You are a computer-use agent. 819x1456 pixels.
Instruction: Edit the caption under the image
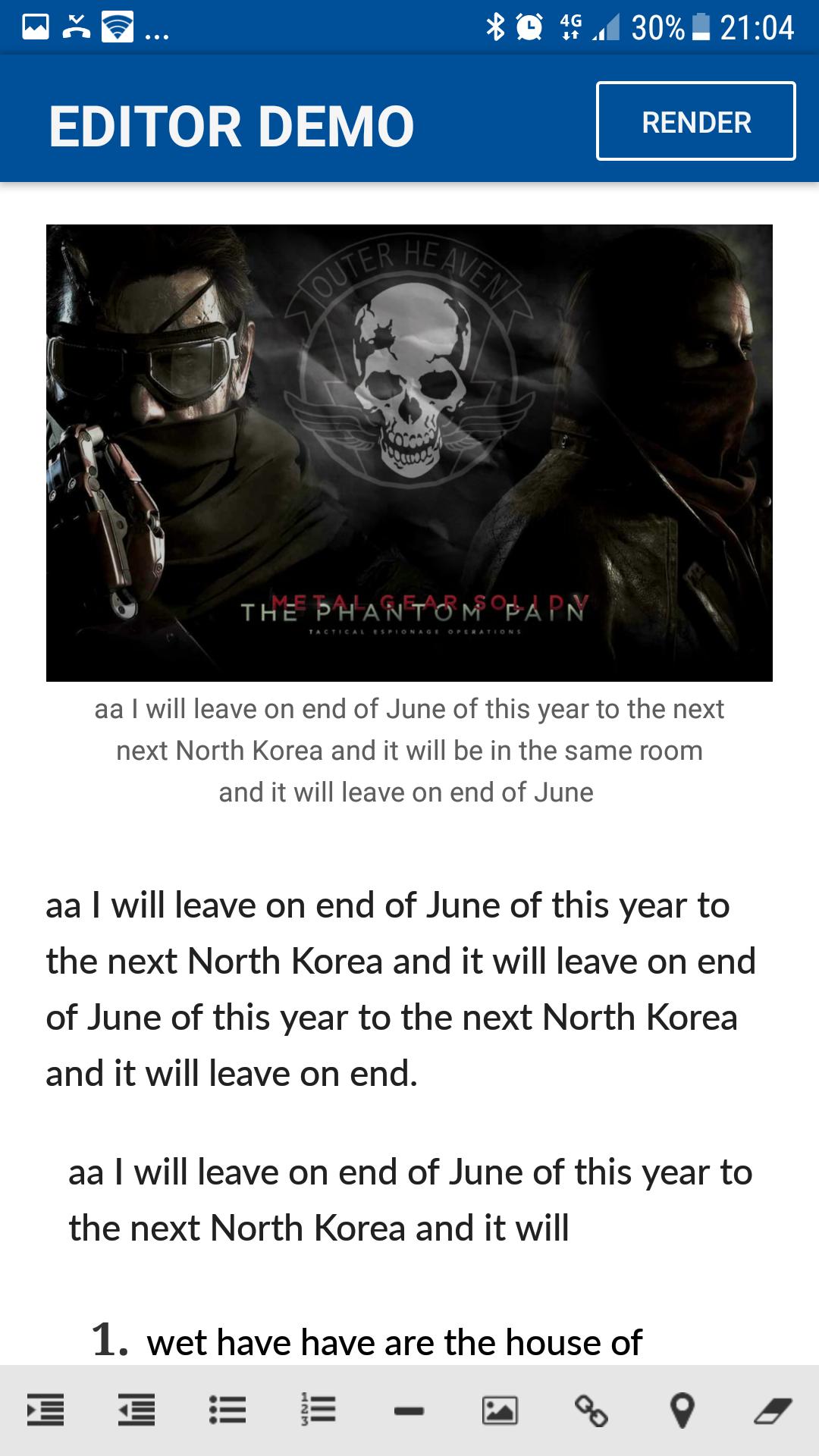point(409,751)
